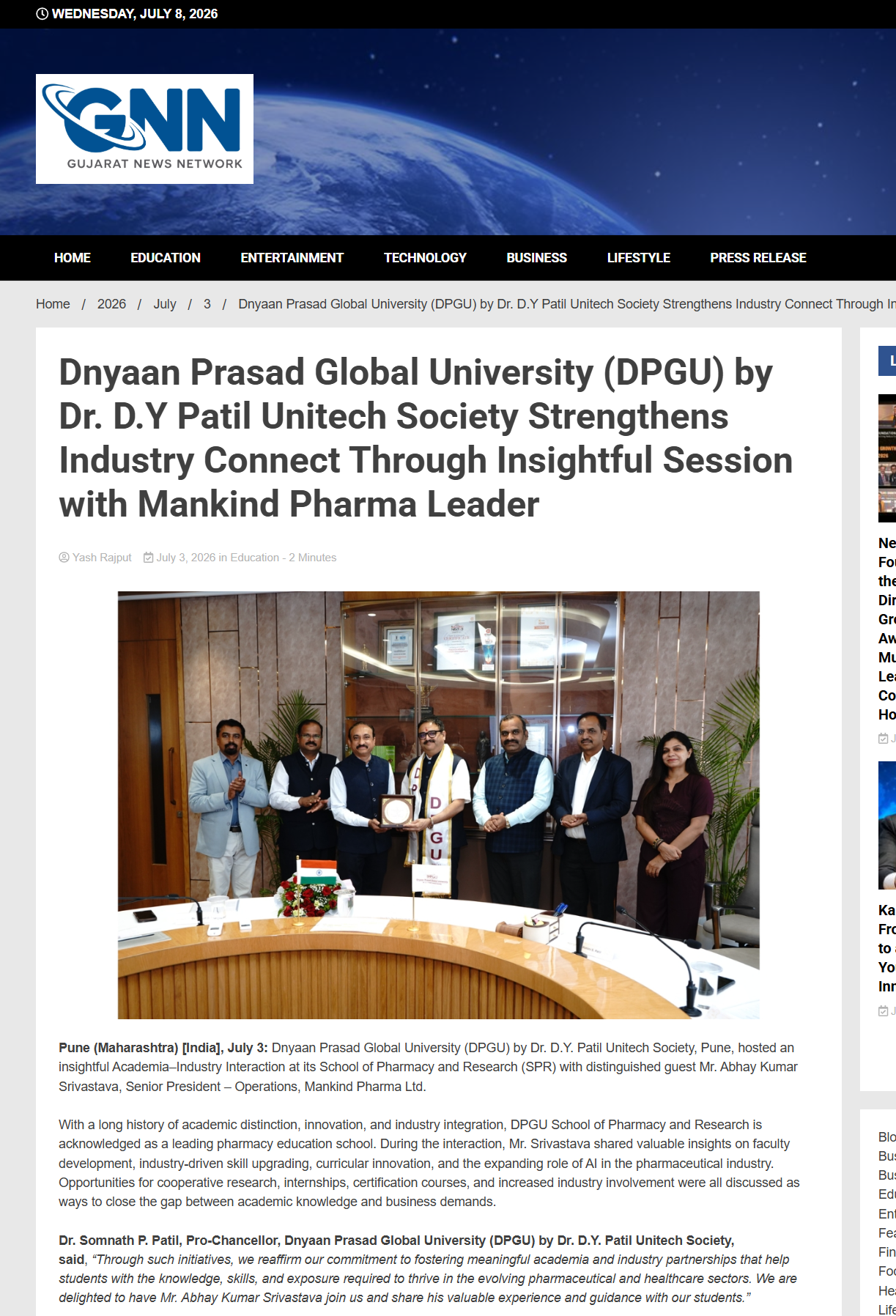Image resolution: width=896 pixels, height=1316 pixels.
Task: View author Yash Rajput's profile
Action: pos(102,558)
